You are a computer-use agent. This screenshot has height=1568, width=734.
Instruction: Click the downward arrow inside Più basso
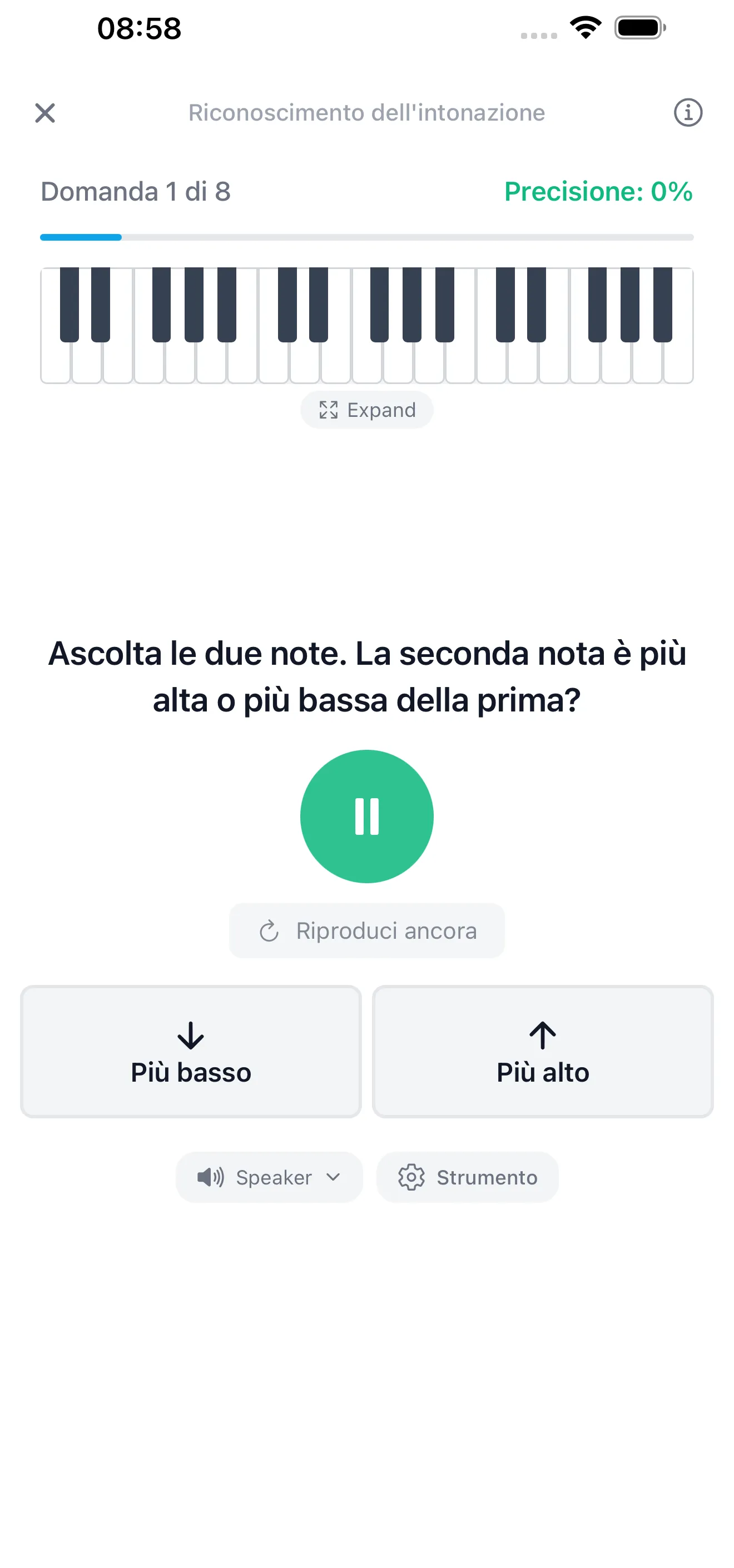click(x=191, y=1035)
